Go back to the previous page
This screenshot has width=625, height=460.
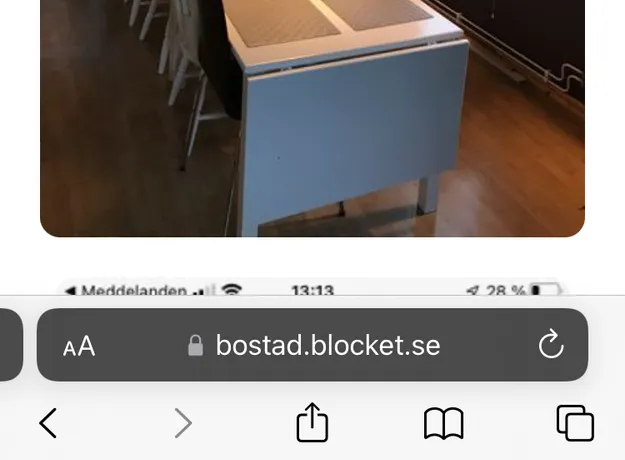click(x=48, y=423)
